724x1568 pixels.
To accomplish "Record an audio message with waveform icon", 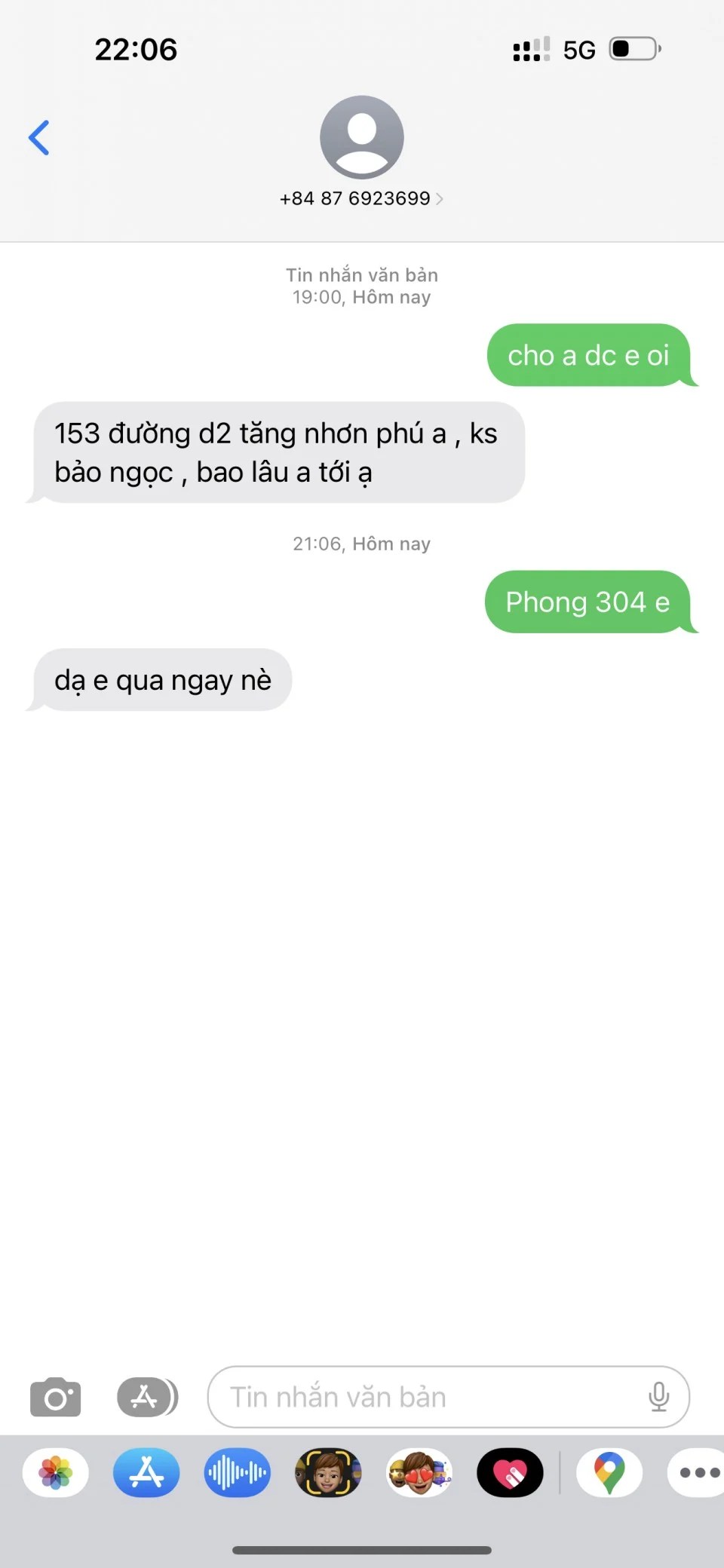I will [237, 1472].
